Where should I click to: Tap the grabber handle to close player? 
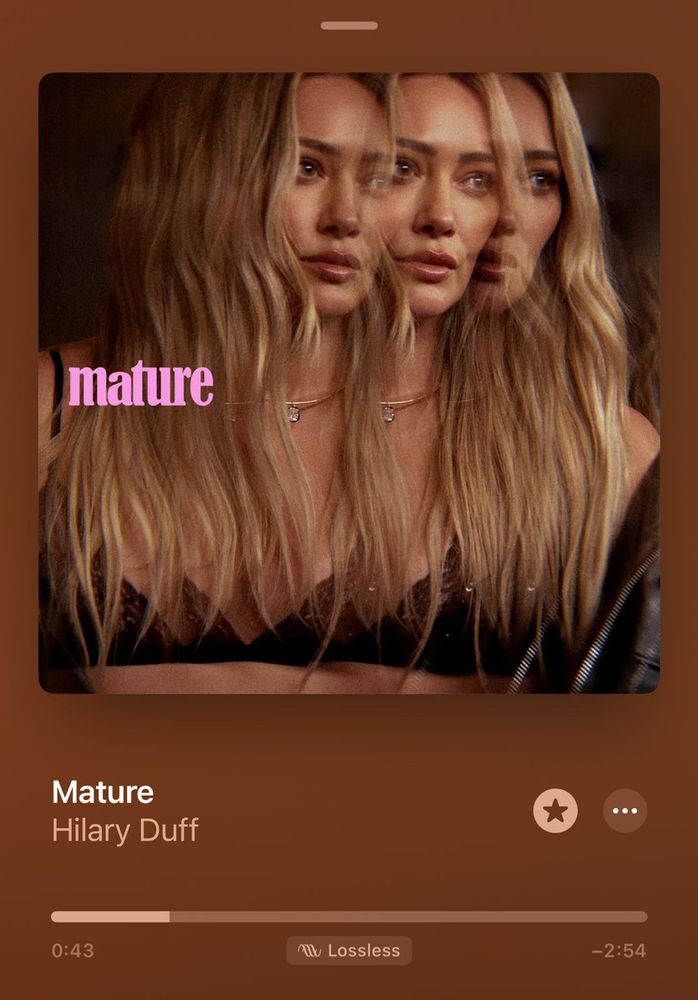point(349,25)
